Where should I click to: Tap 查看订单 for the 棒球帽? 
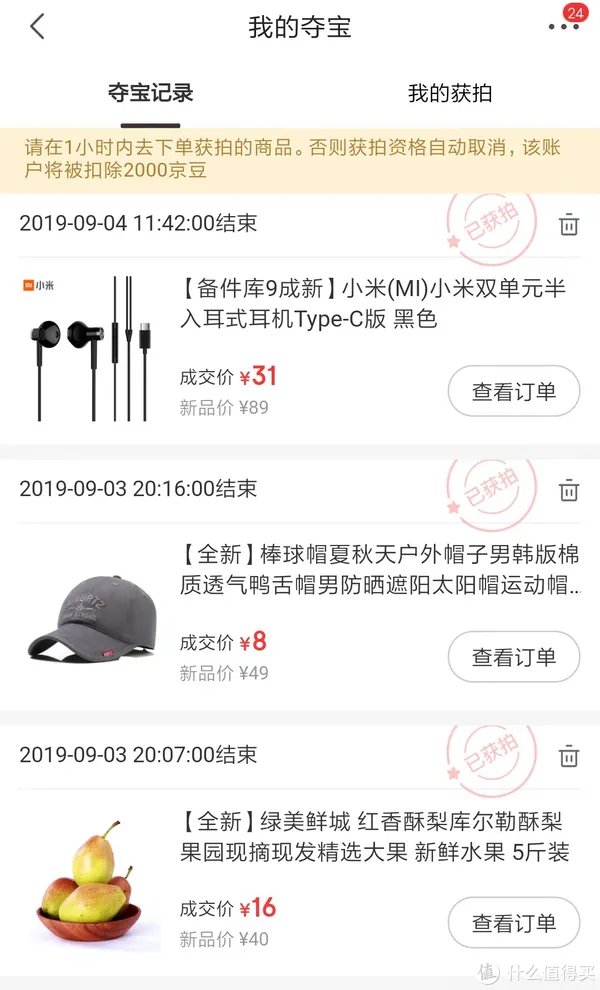(513, 657)
